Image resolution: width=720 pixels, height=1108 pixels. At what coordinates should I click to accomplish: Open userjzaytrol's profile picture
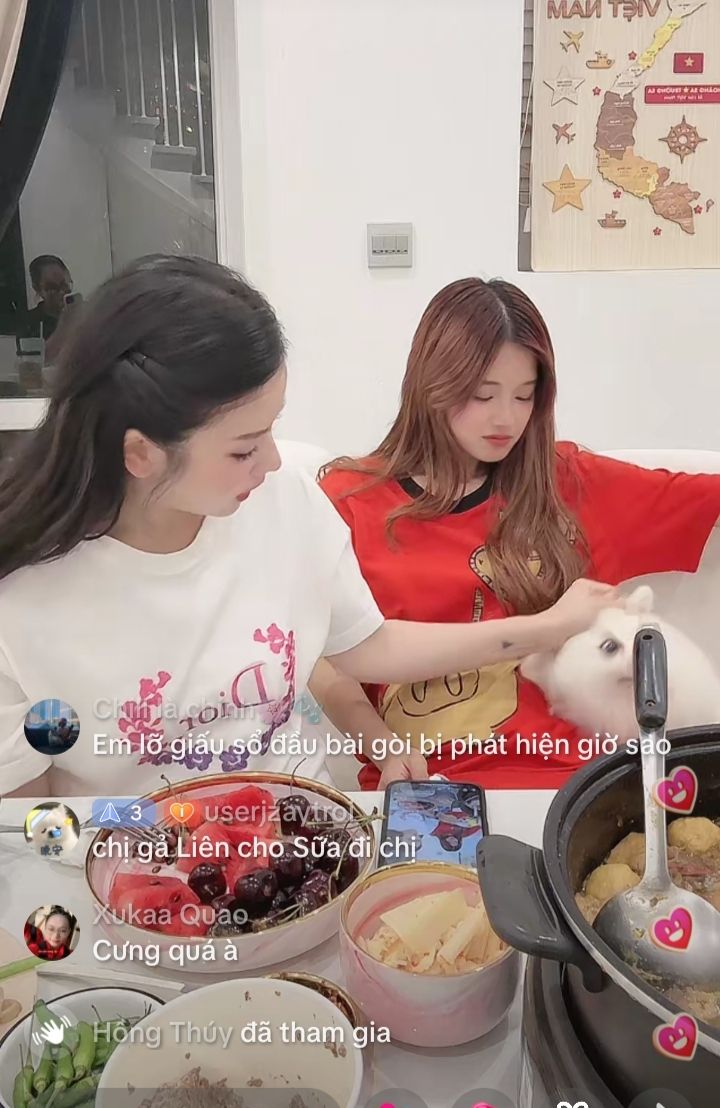[52, 829]
